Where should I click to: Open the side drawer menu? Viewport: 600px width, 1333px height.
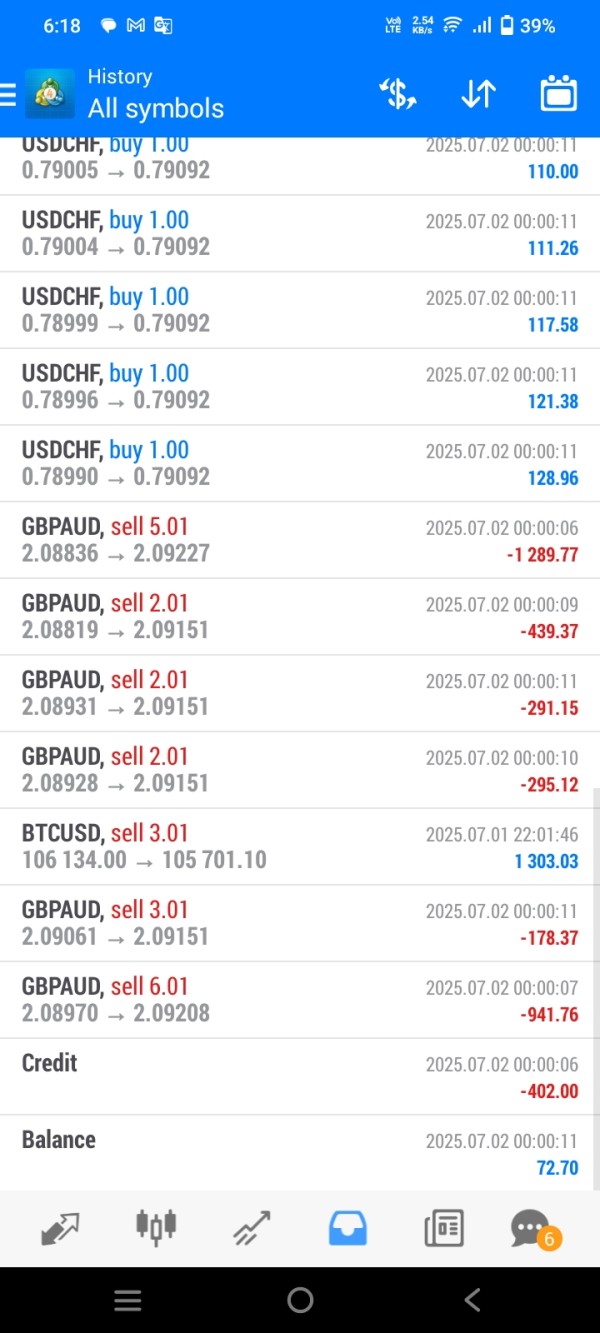coord(8,94)
